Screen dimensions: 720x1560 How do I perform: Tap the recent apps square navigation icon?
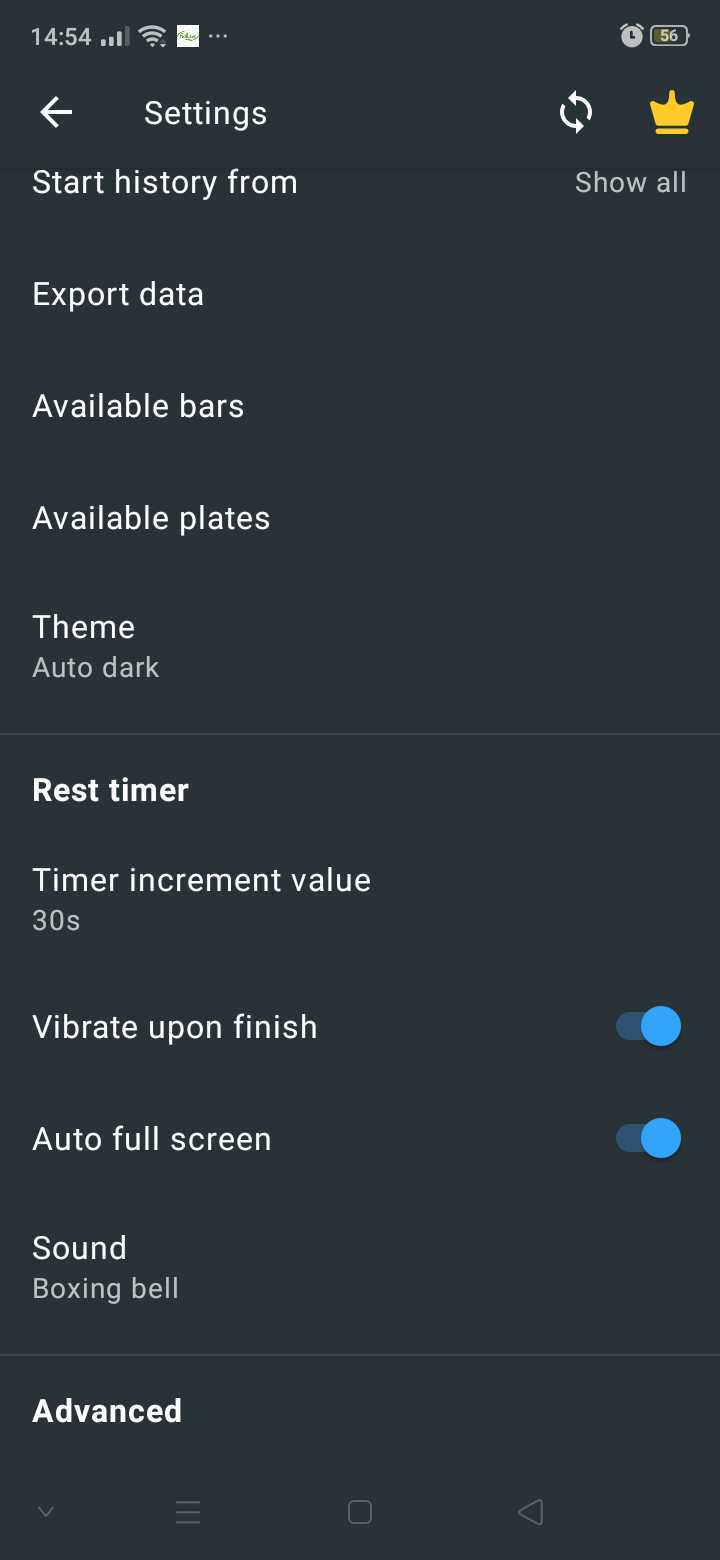click(359, 1512)
